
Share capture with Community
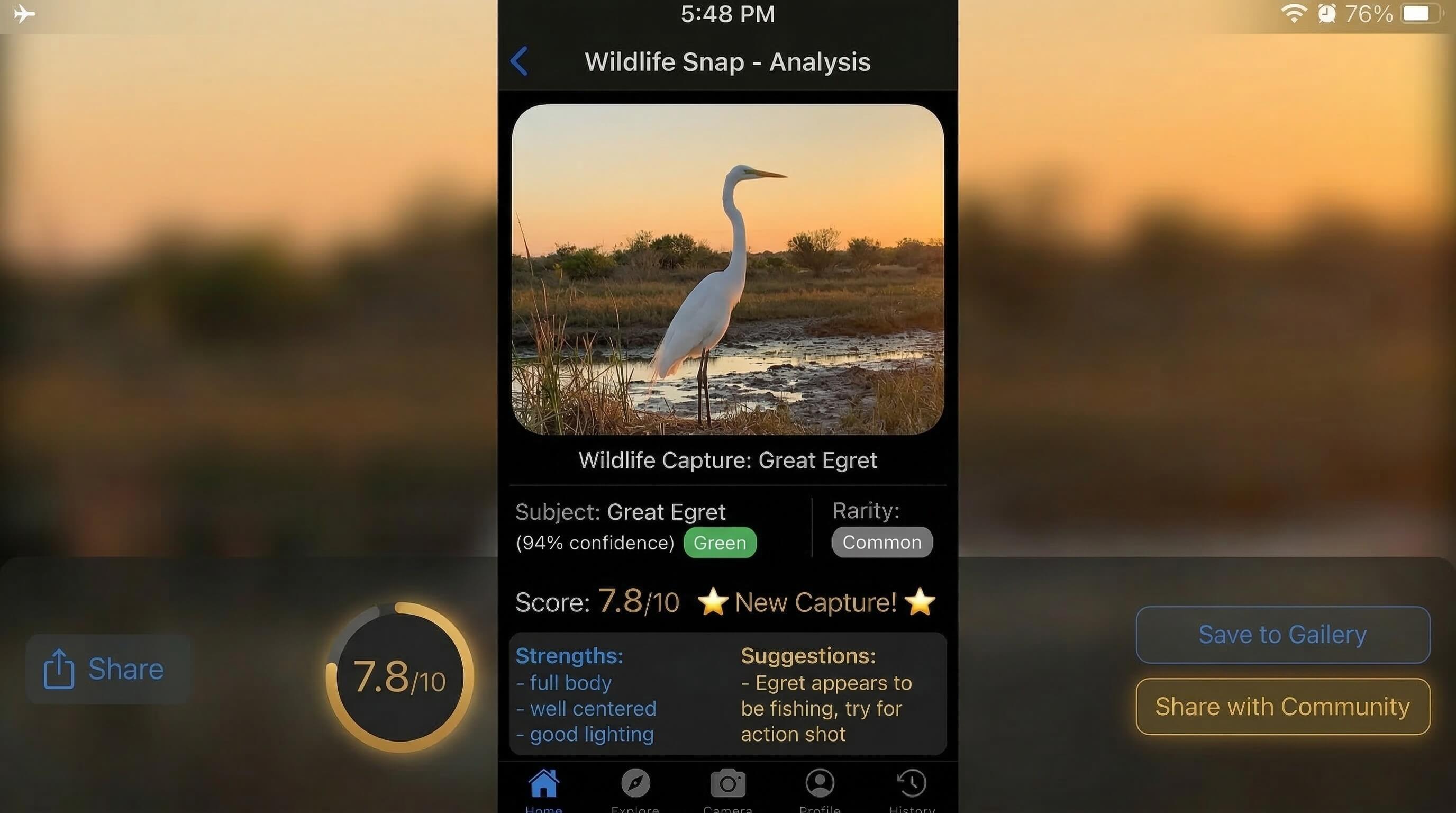pos(1282,706)
